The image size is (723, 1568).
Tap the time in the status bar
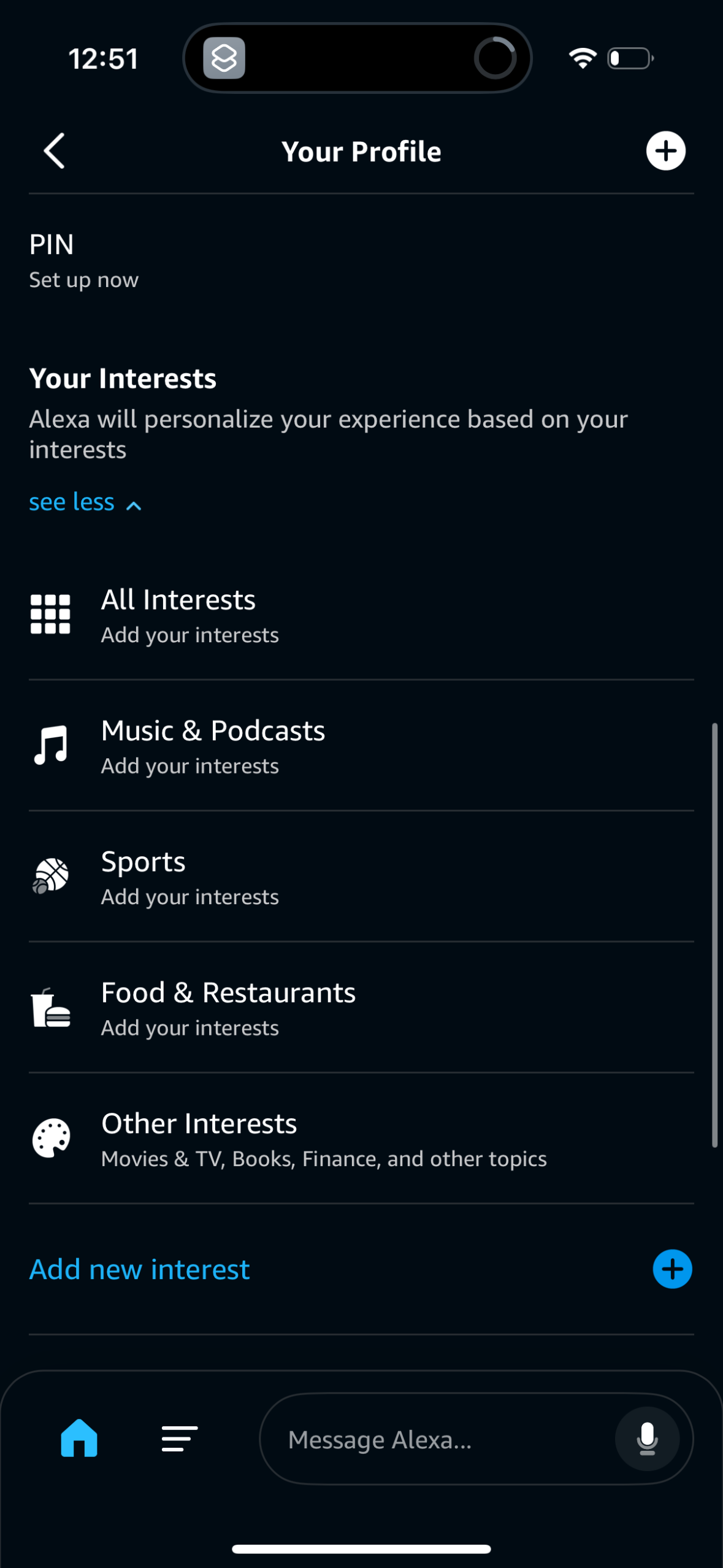point(103,58)
